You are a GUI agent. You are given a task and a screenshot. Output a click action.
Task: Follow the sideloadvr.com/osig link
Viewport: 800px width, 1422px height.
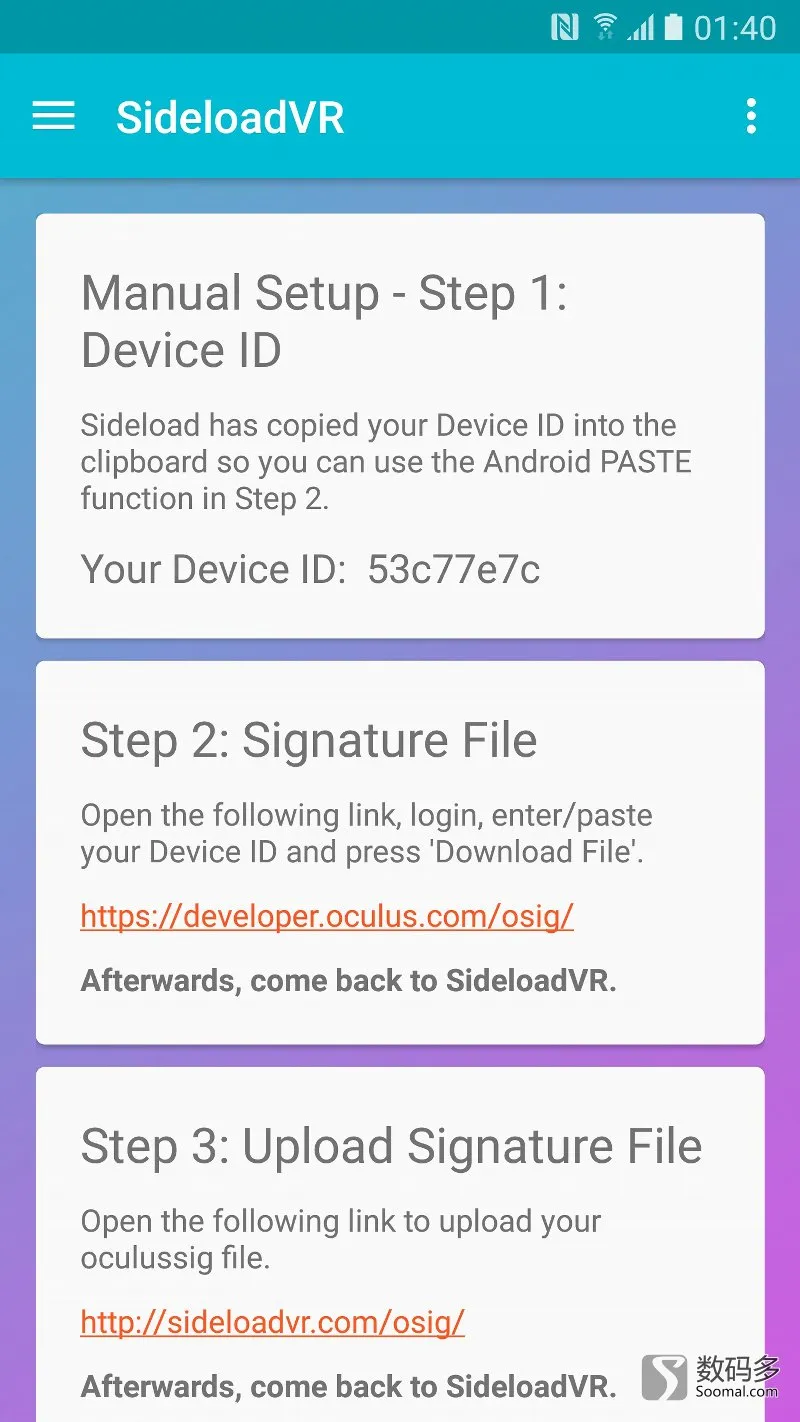pyautogui.click(x=273, y=1322)
